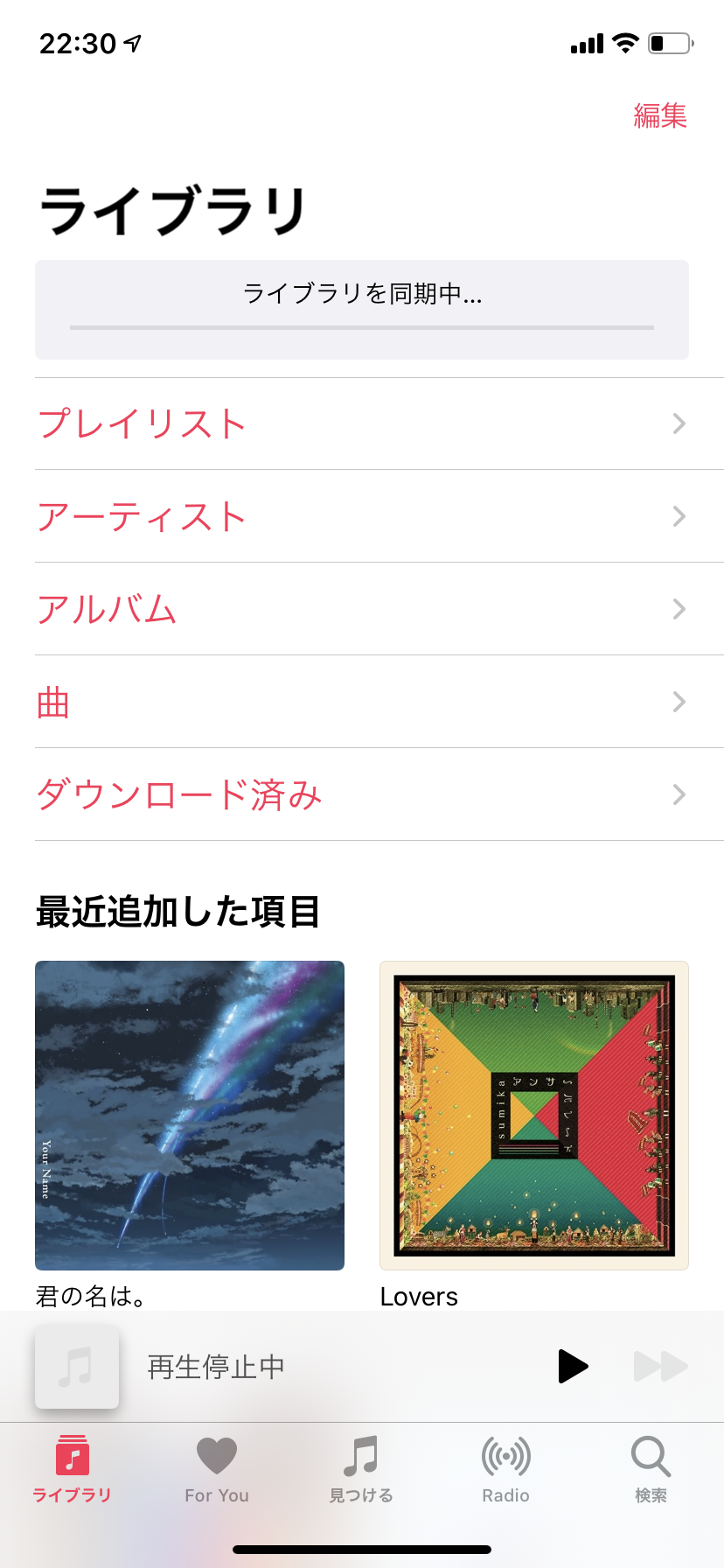The height and width of the screenshot is (1568, 724).
Task: Tap 編集 to edit the library
Action: tap(660, 115)
